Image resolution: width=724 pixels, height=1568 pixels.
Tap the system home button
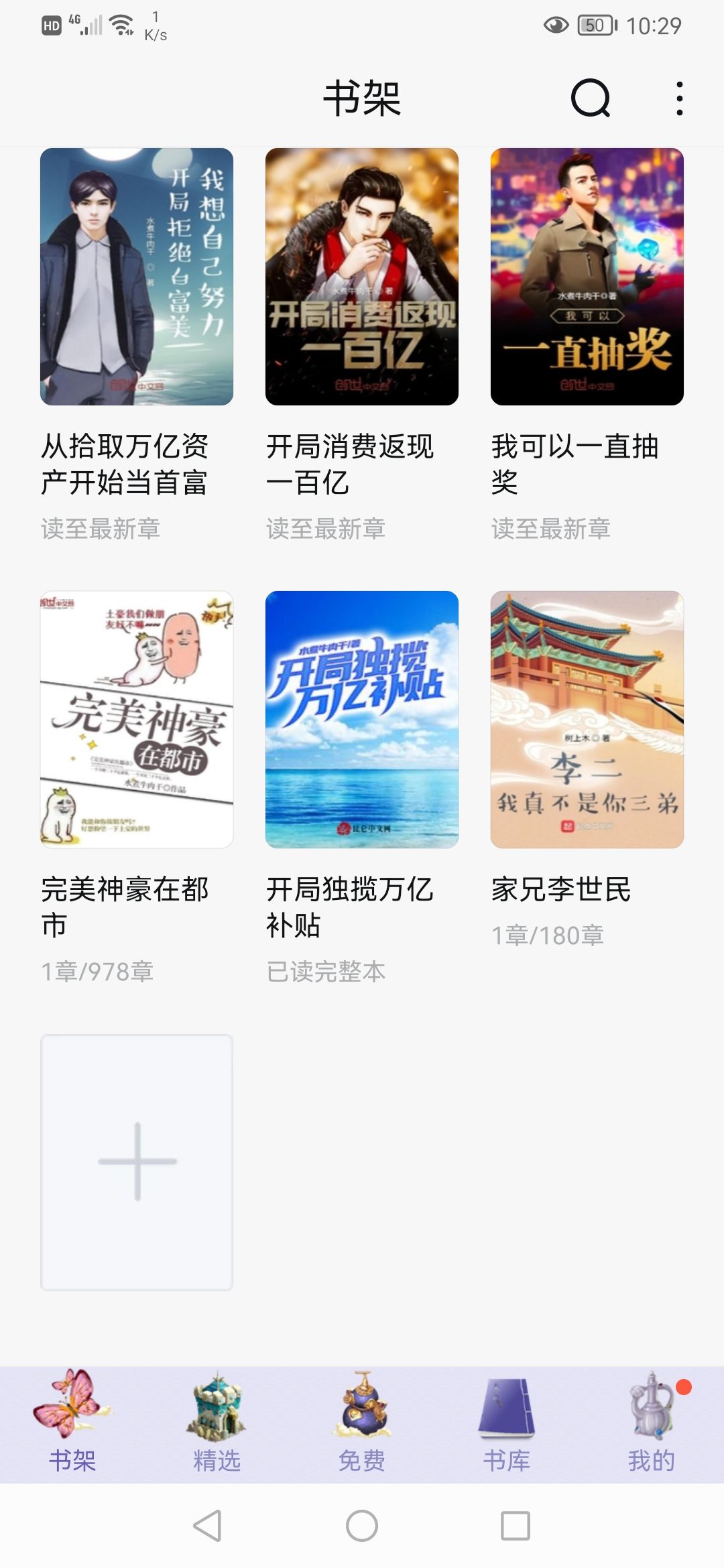coord(362,1526)
